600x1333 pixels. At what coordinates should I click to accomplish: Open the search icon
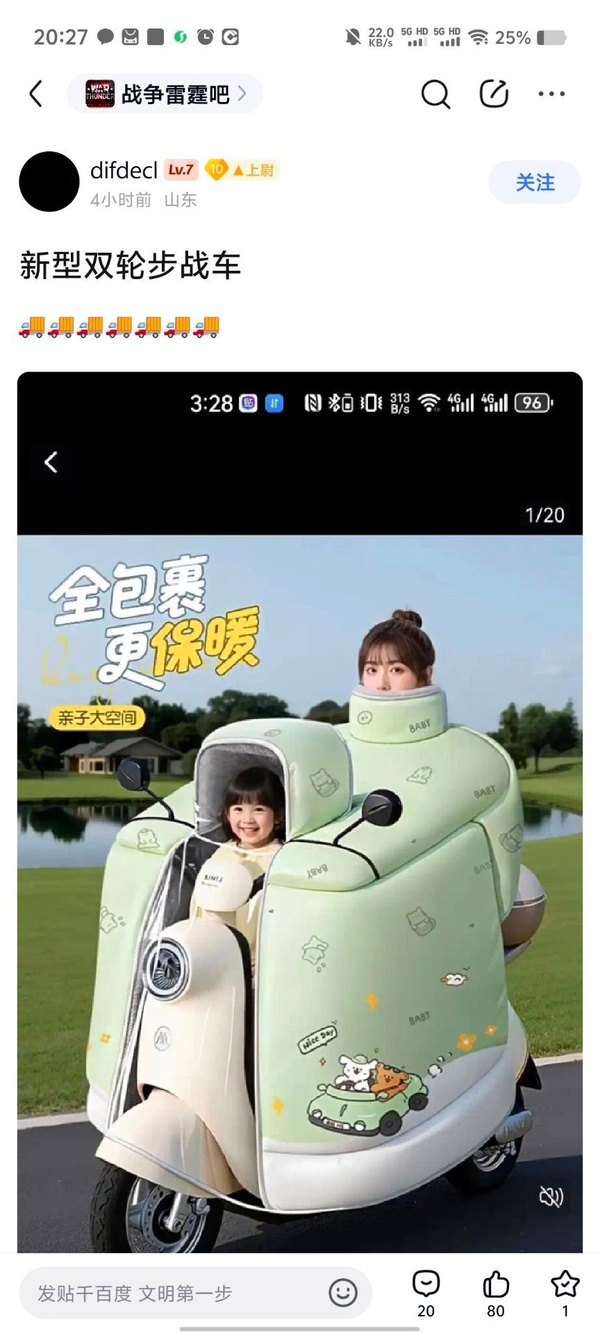point(435,94)
